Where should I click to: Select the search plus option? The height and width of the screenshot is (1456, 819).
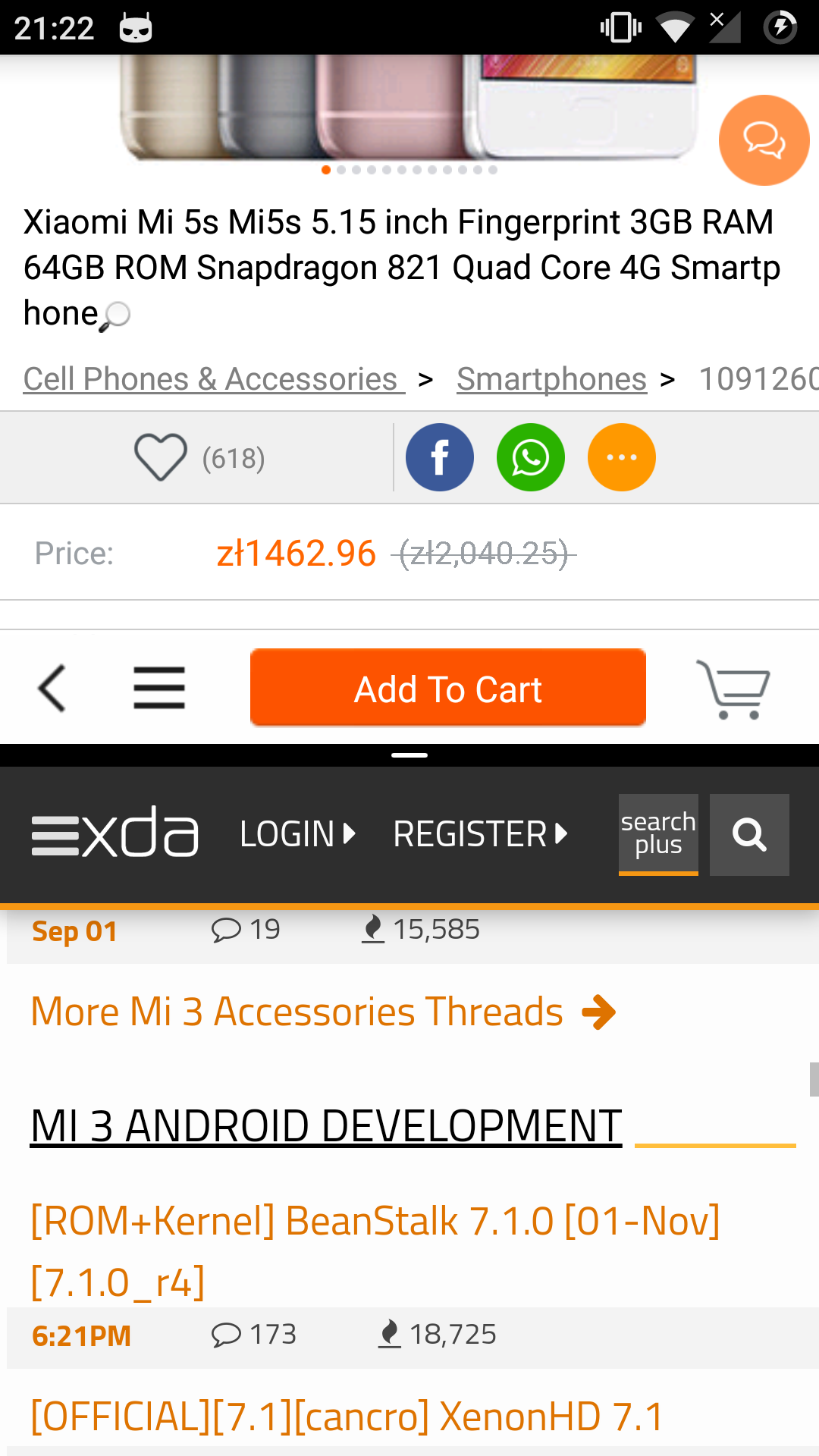658,834
